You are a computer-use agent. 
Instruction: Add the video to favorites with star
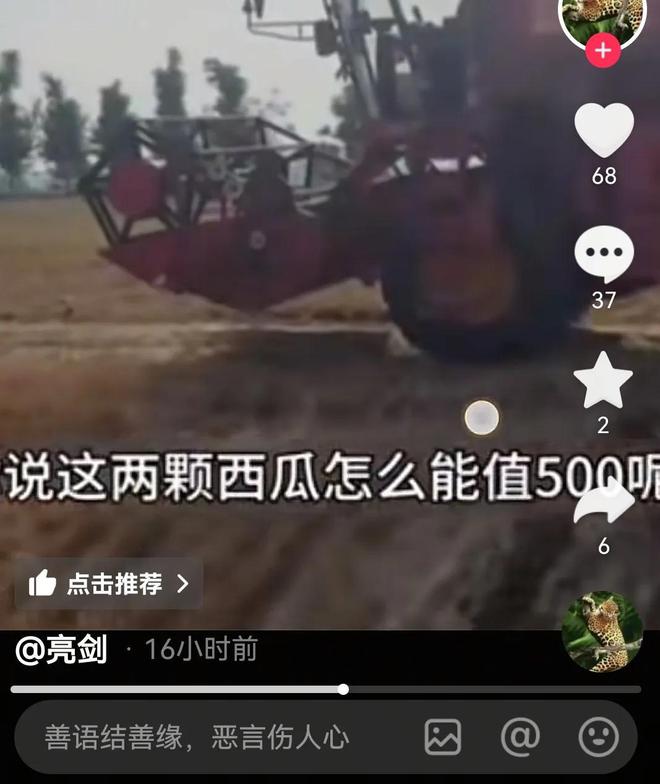click(603, 381)
